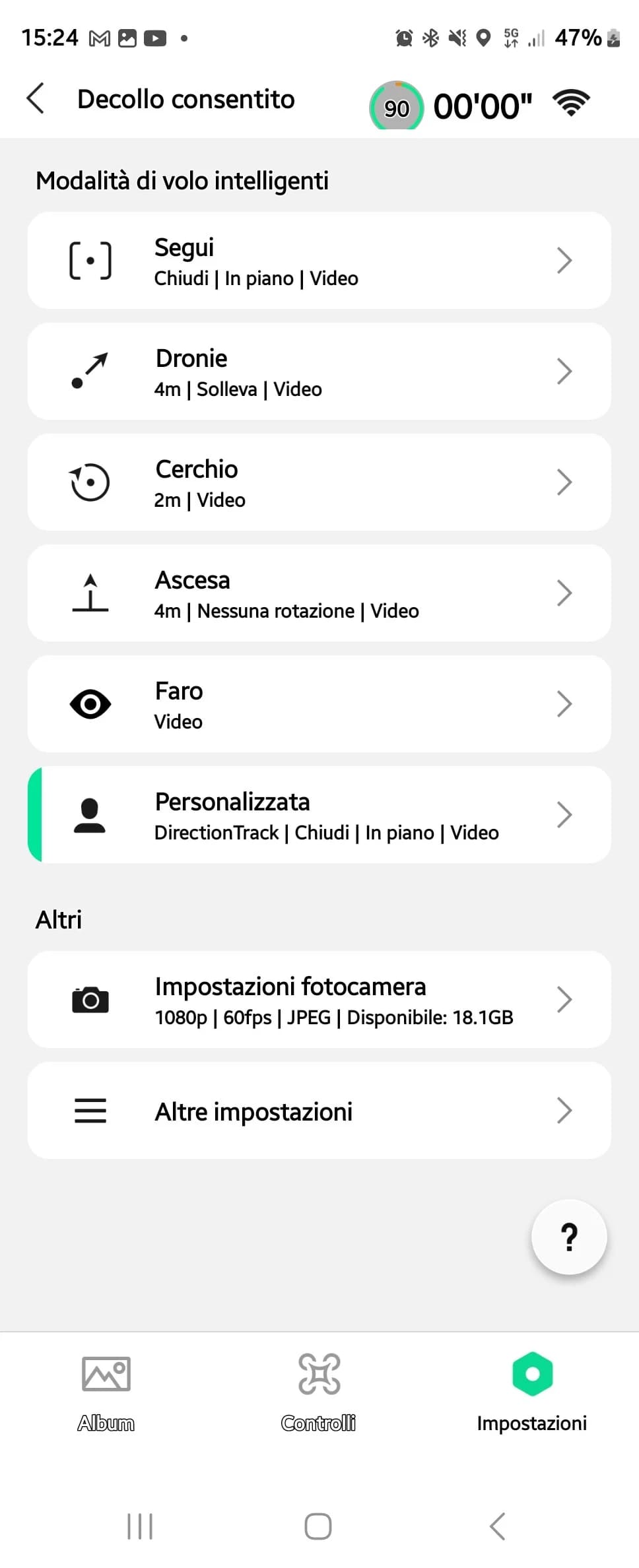The height and width of the screenshot is (1568, 639).
Task: Open Altre impostazioni
Action: click(x=319, y=1111)
